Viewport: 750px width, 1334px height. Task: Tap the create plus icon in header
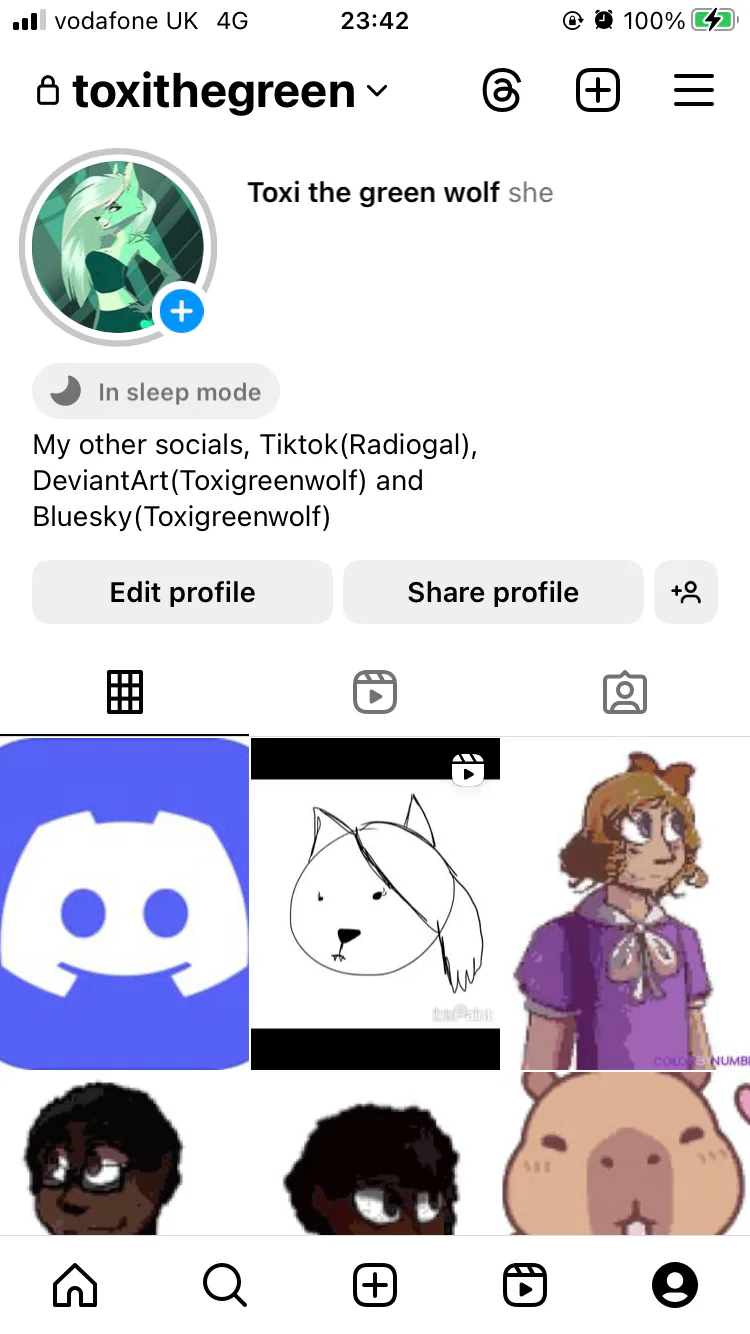pos(598,92)
